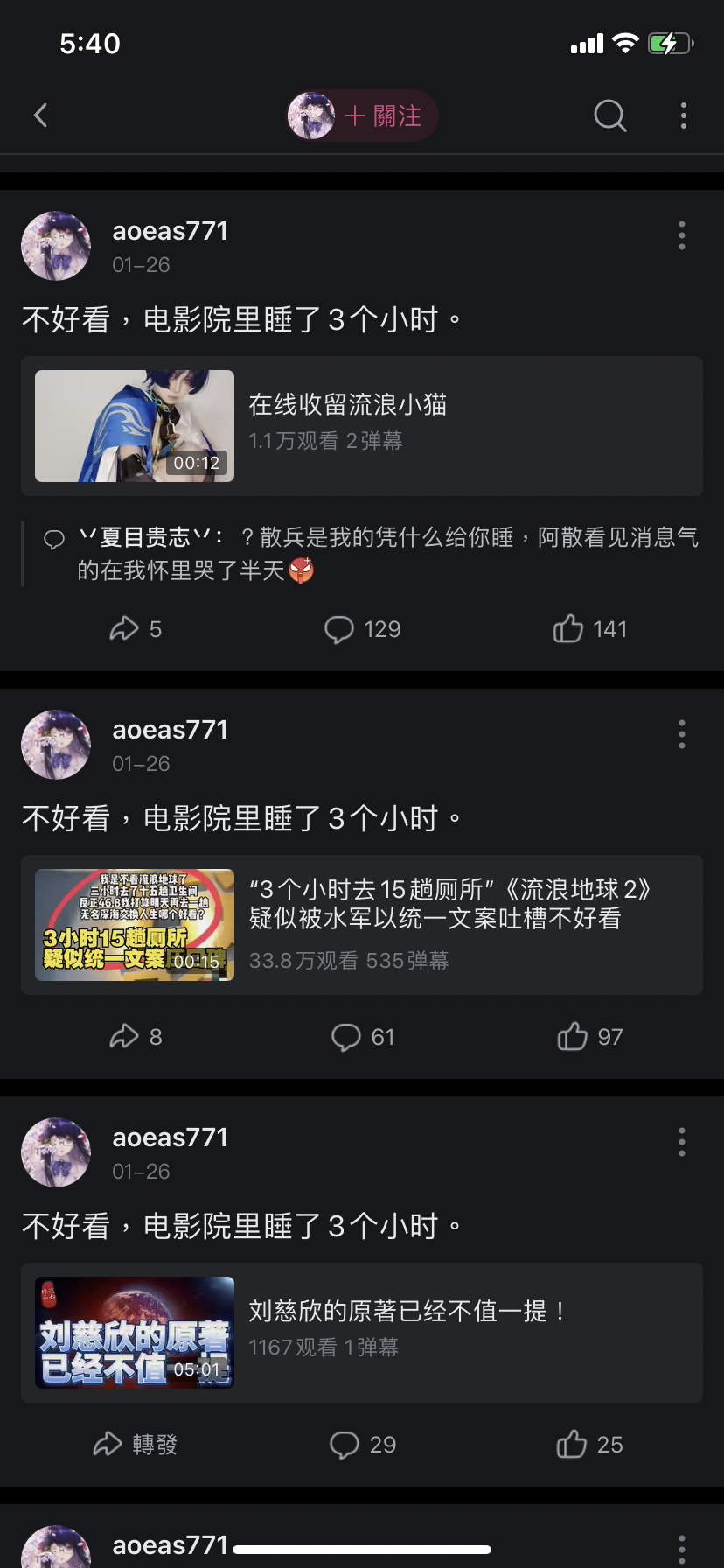Share the post with 8 shares
The width and height of the screenshot is (724, 1568).
click(x=135, y=1037)
